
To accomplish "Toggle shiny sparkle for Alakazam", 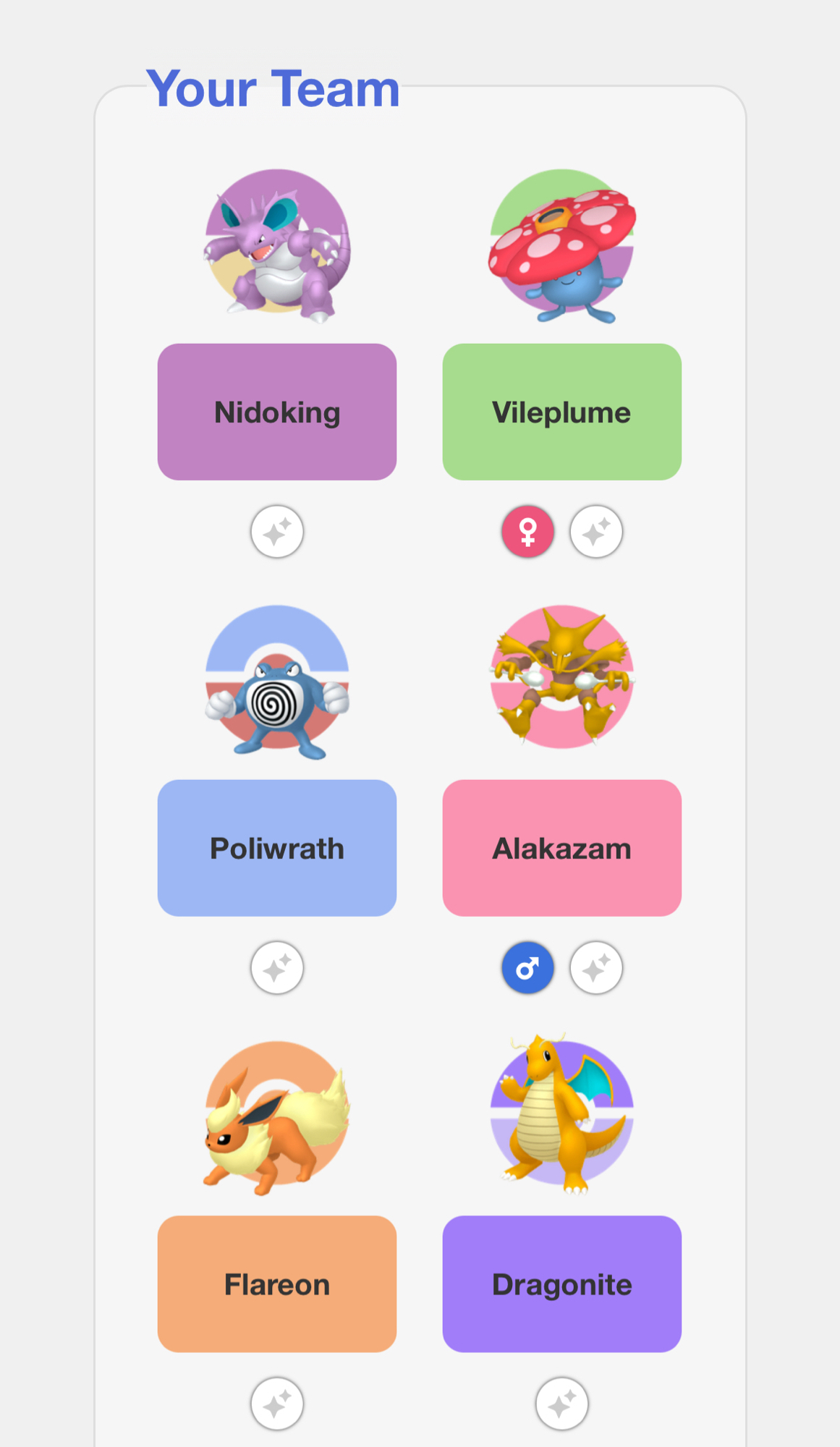I will (x=596, y=968).
